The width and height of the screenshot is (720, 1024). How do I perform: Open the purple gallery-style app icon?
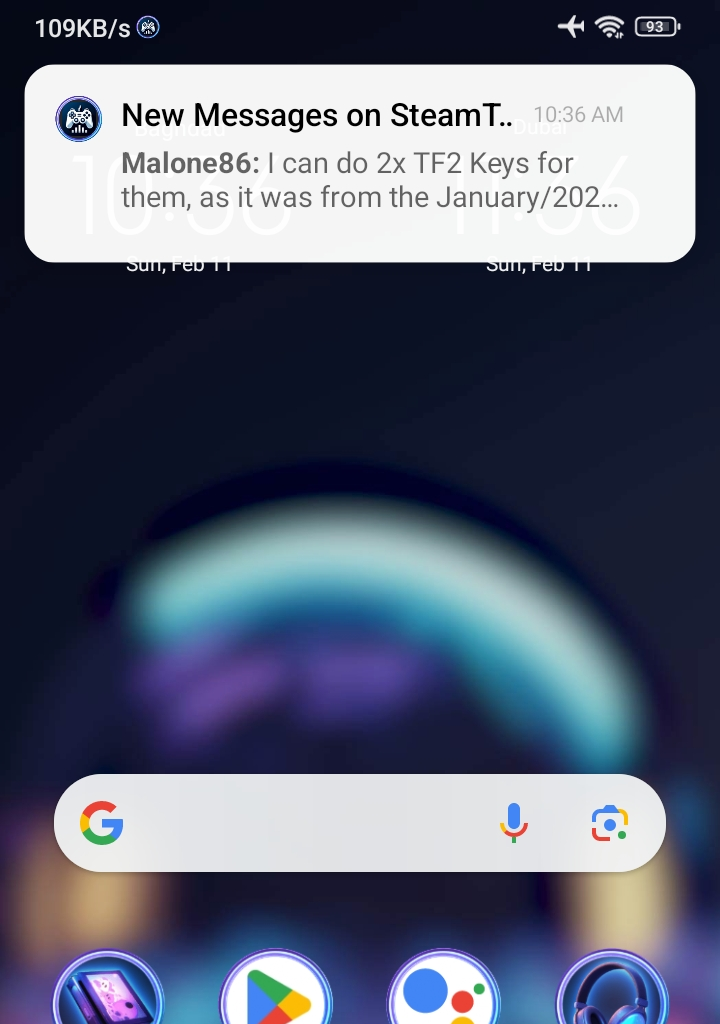[x=108, y=993]
